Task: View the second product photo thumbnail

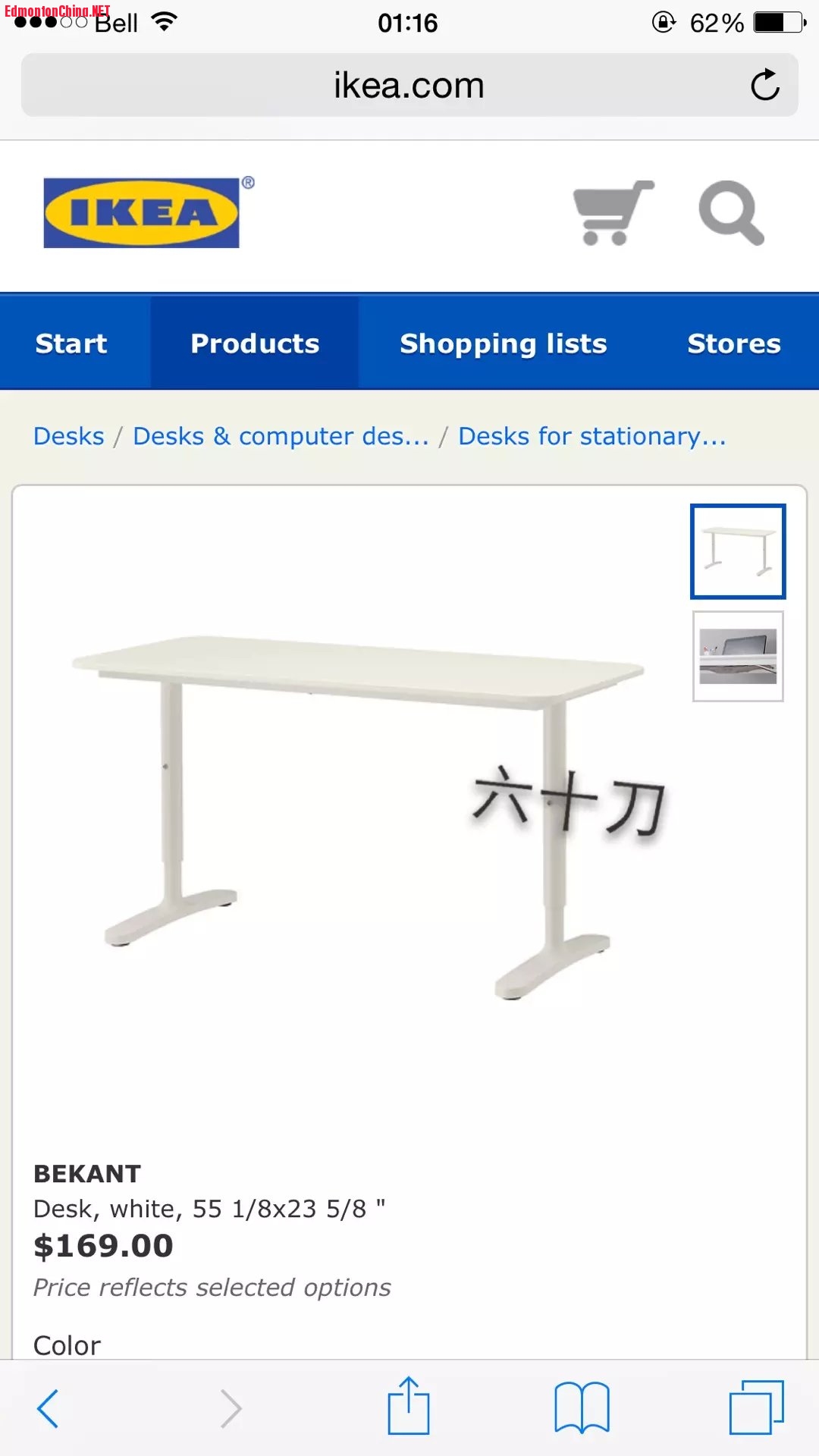Action: pyautogui.click(x=738, y=656)
